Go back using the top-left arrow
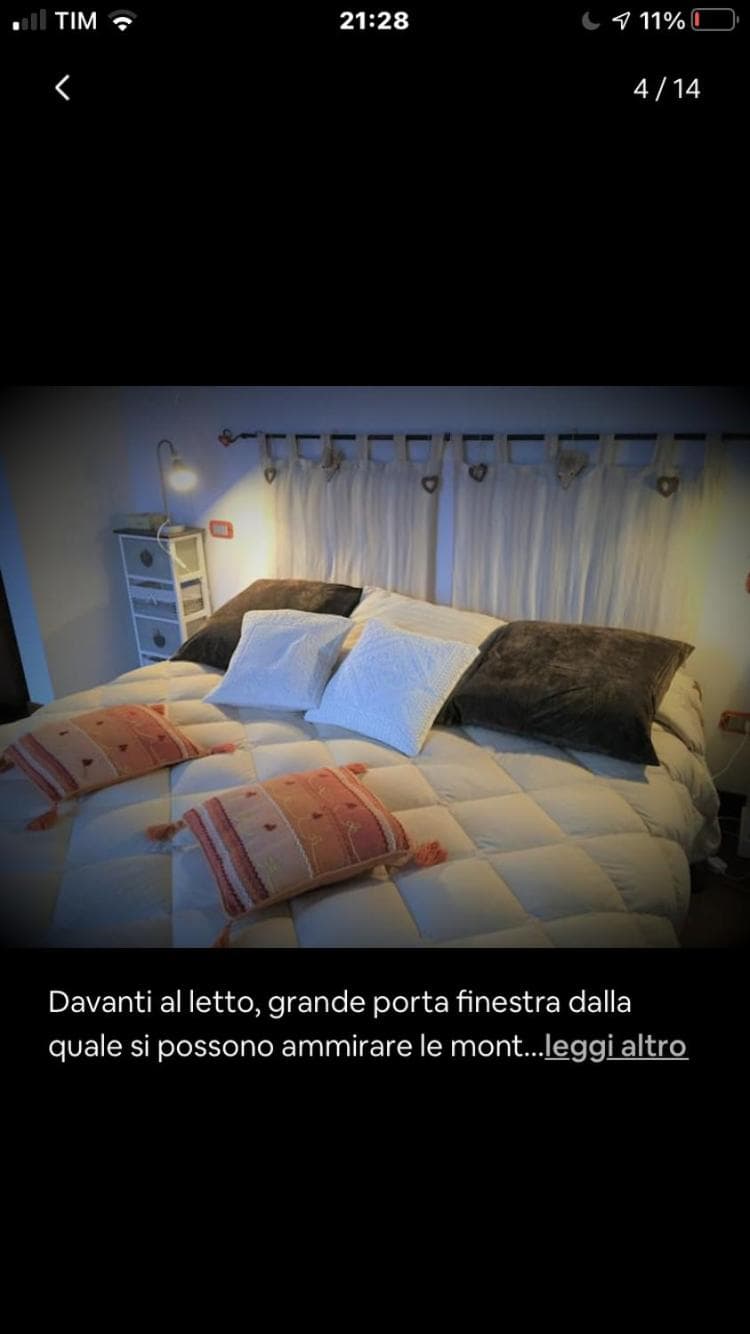This screenshot has height=1334, width=750. click(x=62, y=88)
